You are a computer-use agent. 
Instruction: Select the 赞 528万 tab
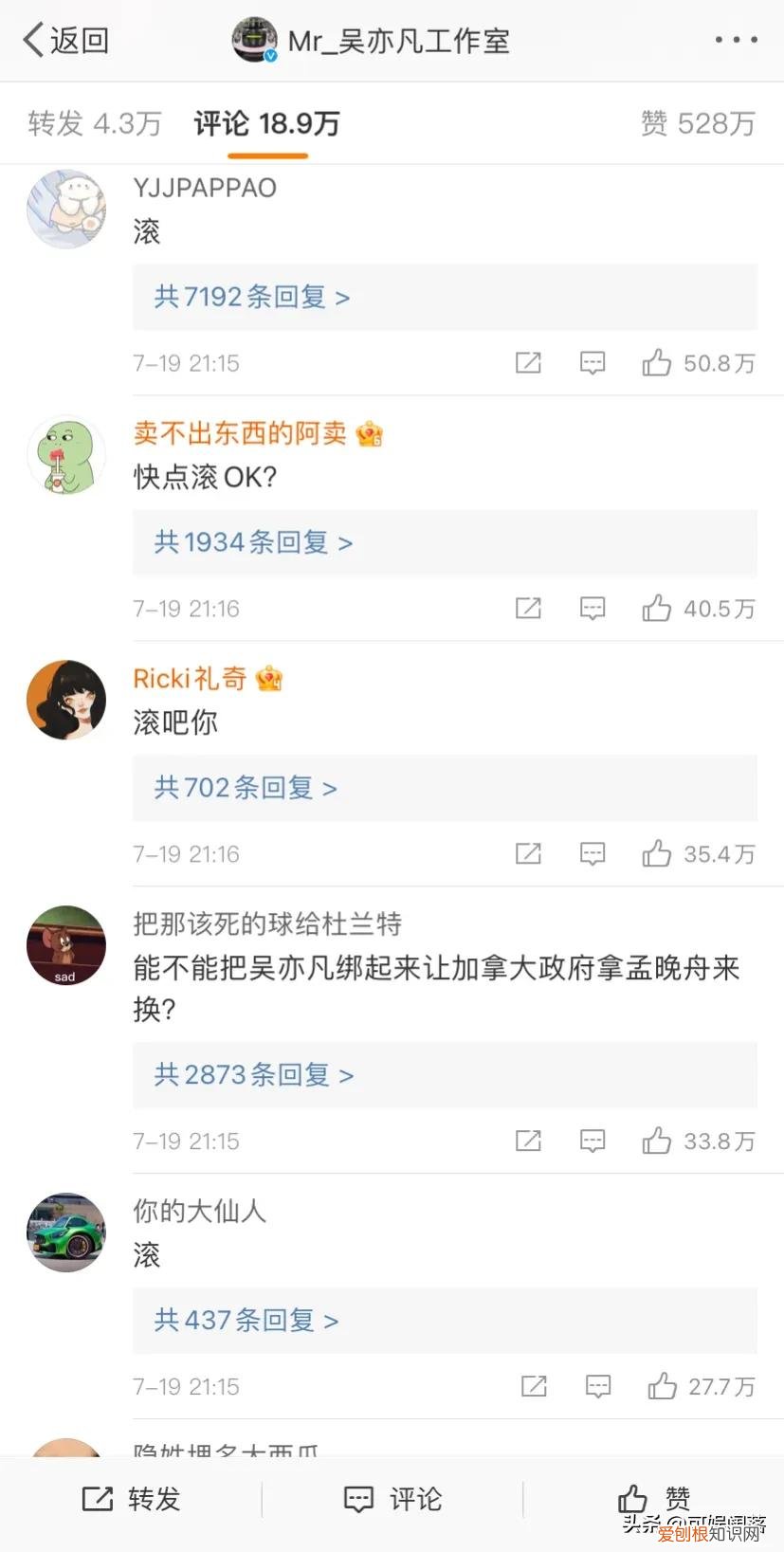tap(698, 123)
